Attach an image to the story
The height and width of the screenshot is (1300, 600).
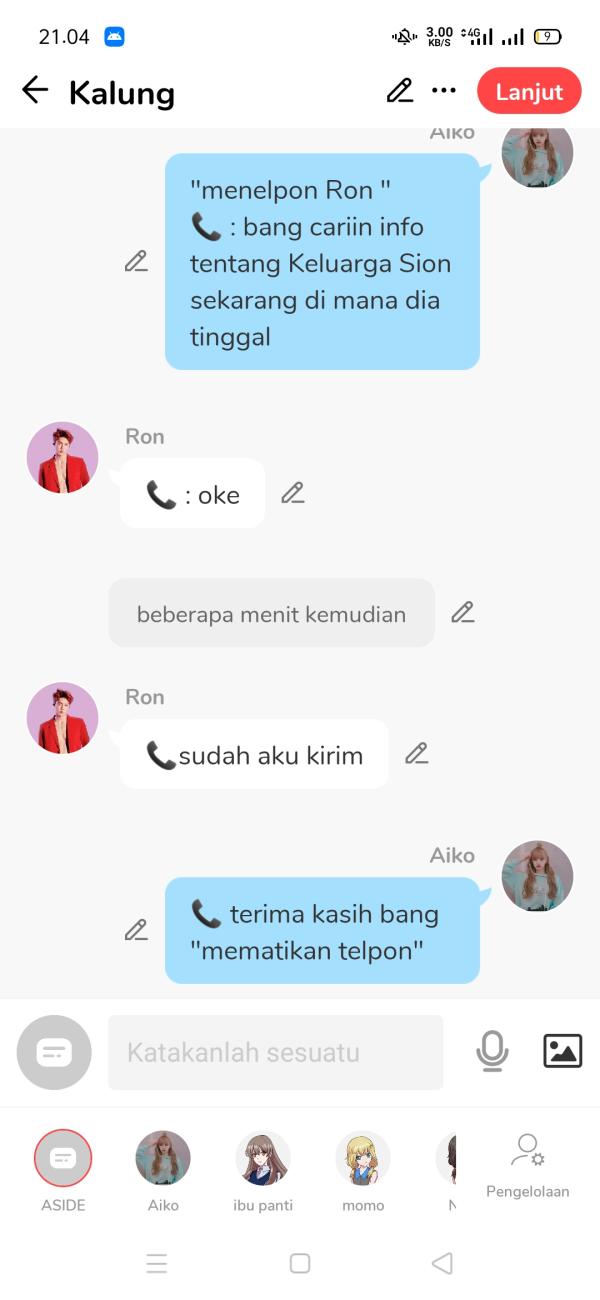[x=562, y=1051]
